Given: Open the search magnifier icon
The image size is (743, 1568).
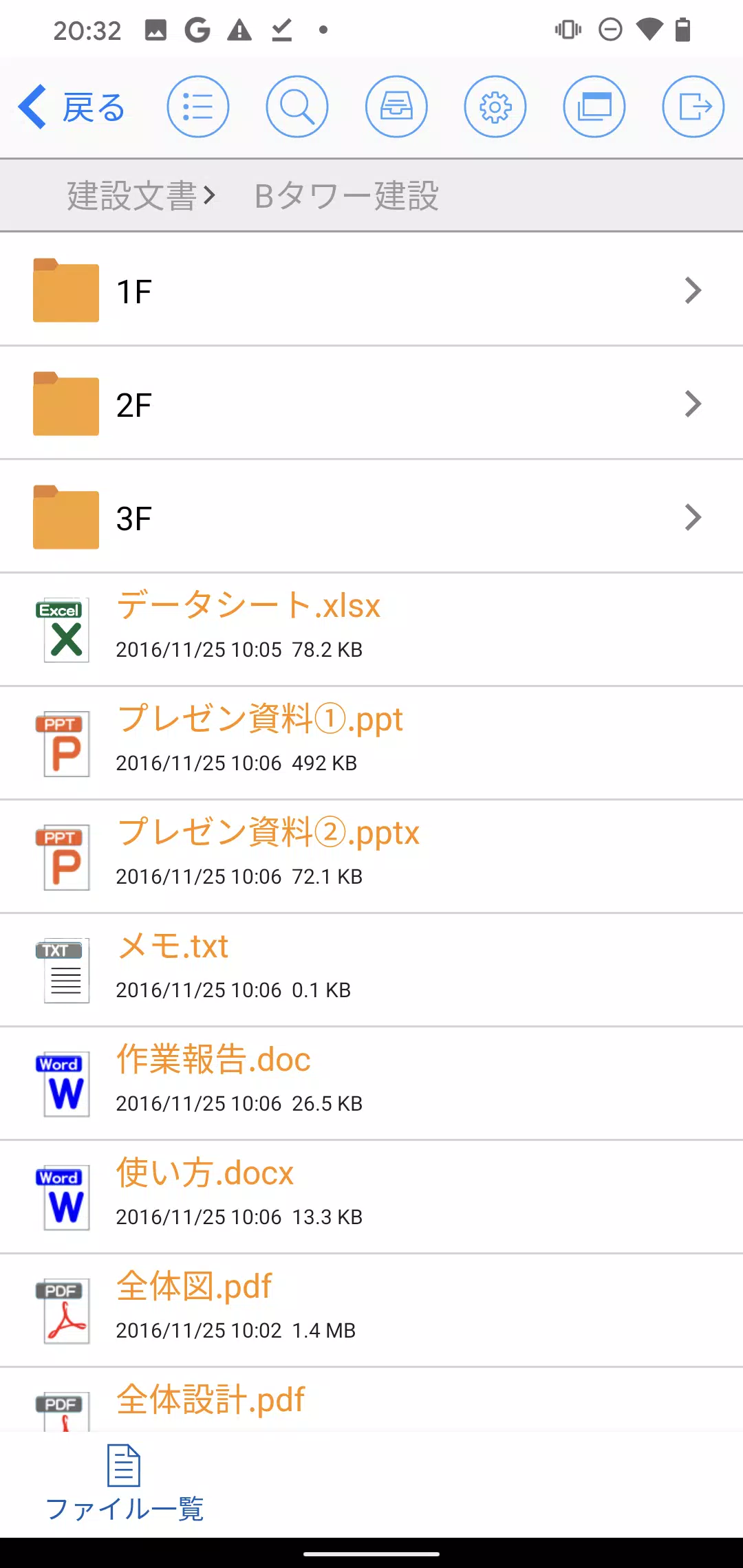Looking at the screenshot, I should (x=297, y=107).
